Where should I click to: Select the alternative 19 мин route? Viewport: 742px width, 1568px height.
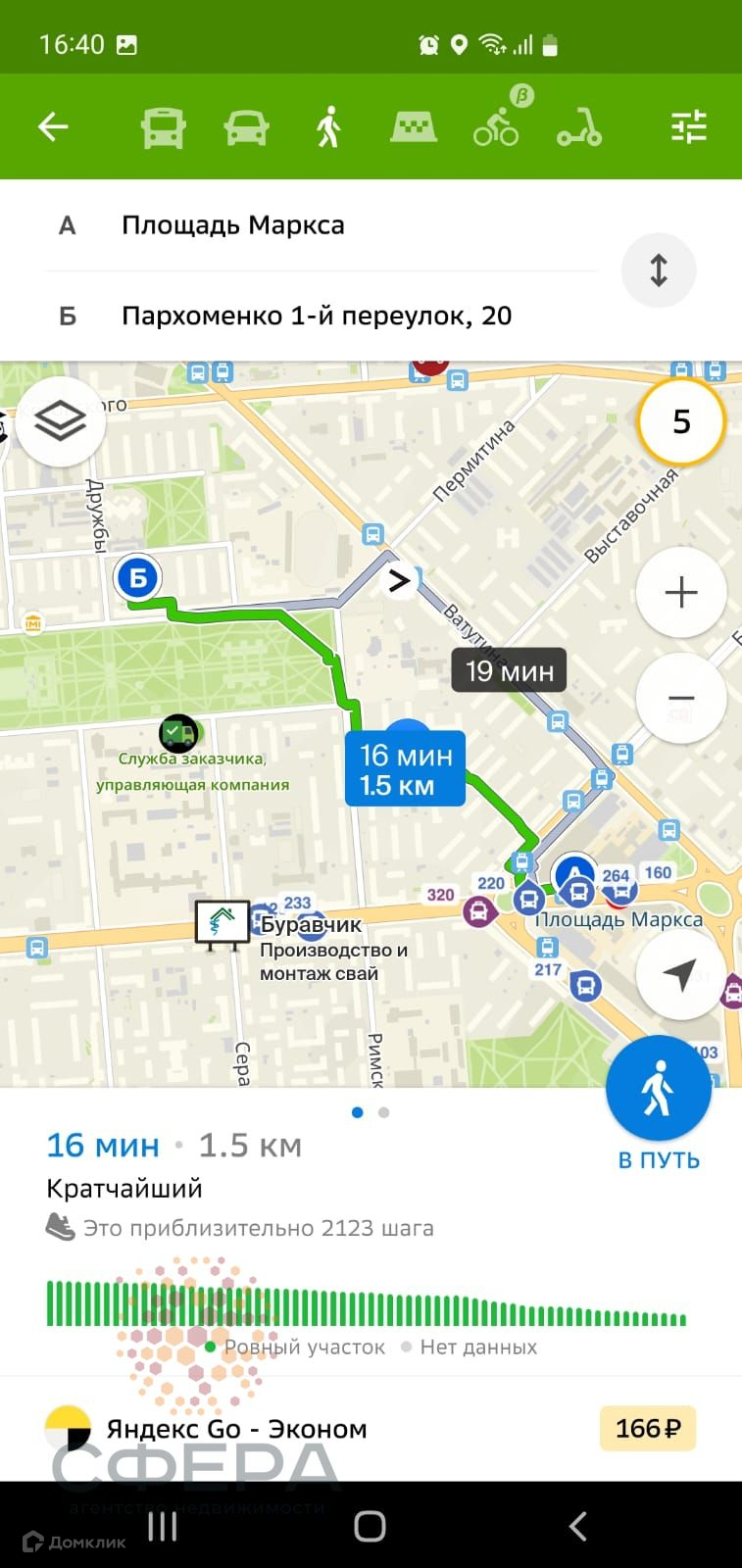pos(509,671)
